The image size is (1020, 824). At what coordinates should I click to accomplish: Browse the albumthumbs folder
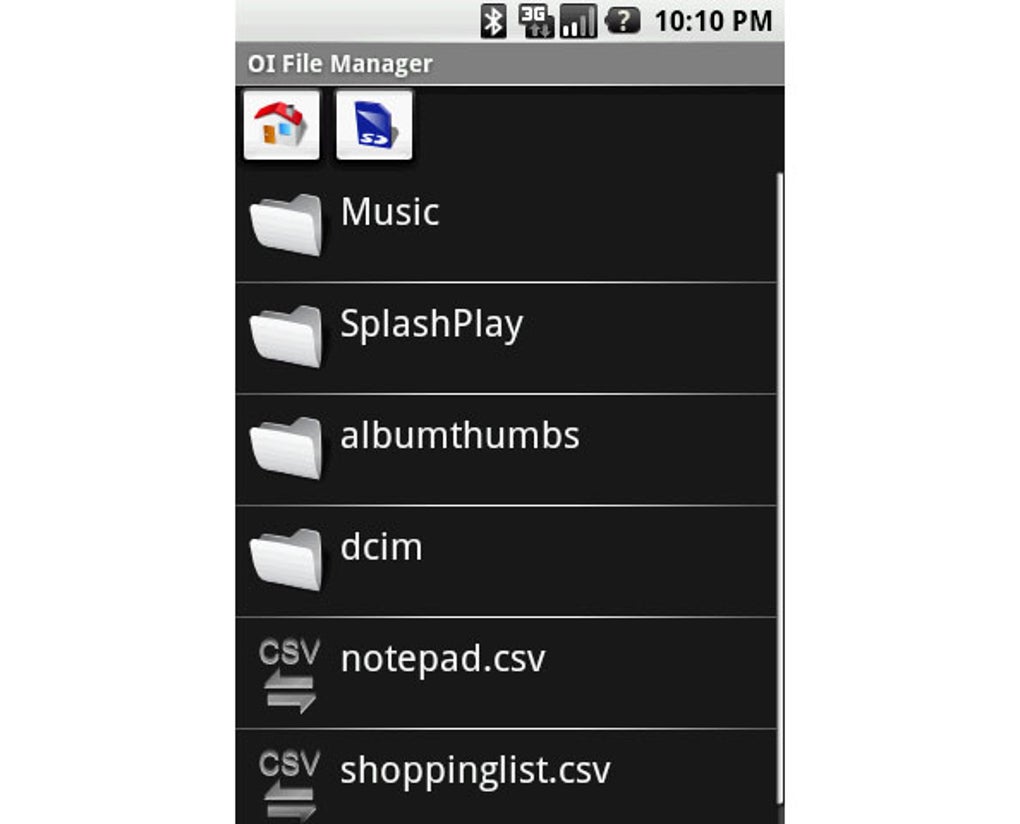click(x=459, y=437)
